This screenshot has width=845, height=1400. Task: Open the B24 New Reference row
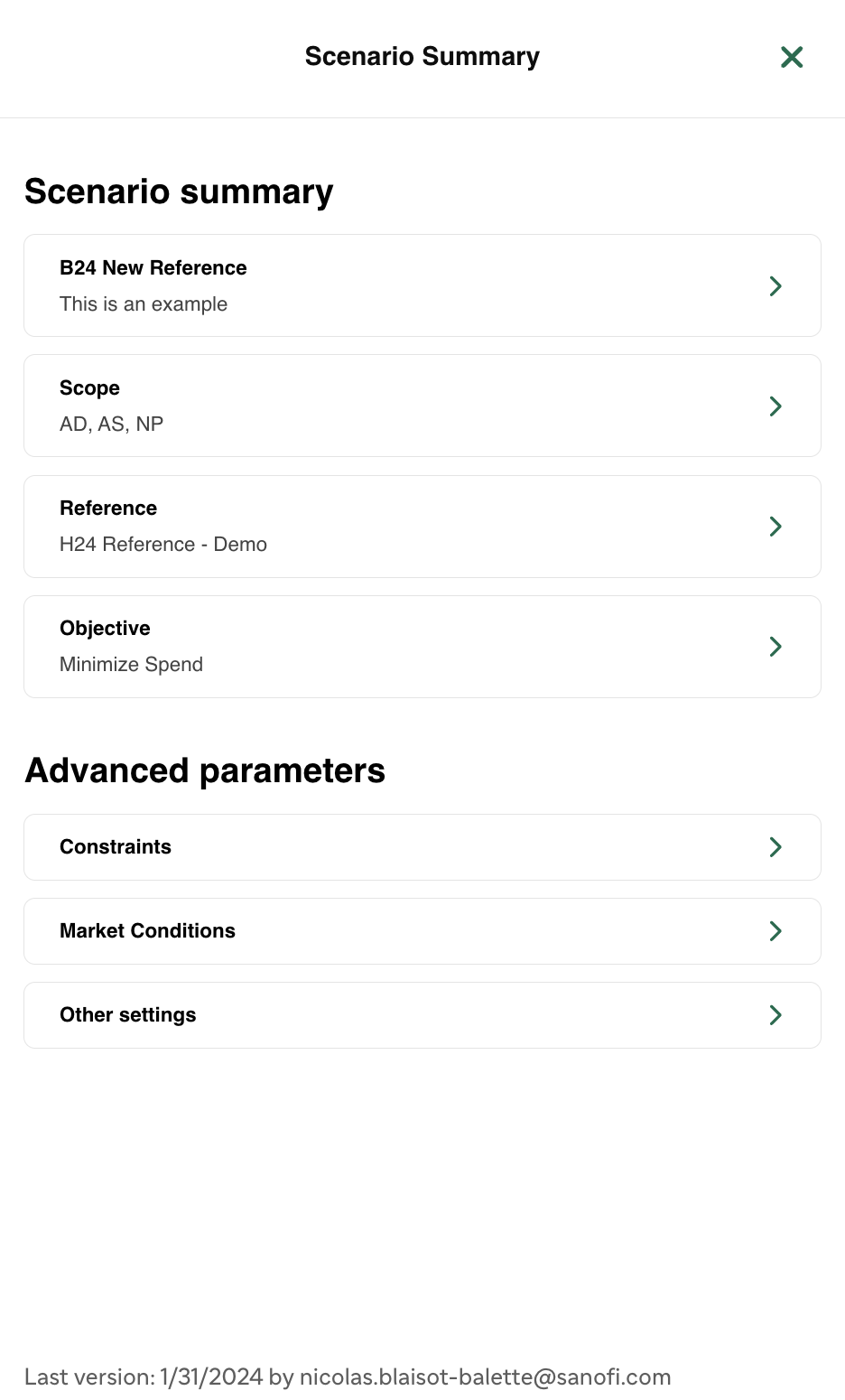(422, 285)
